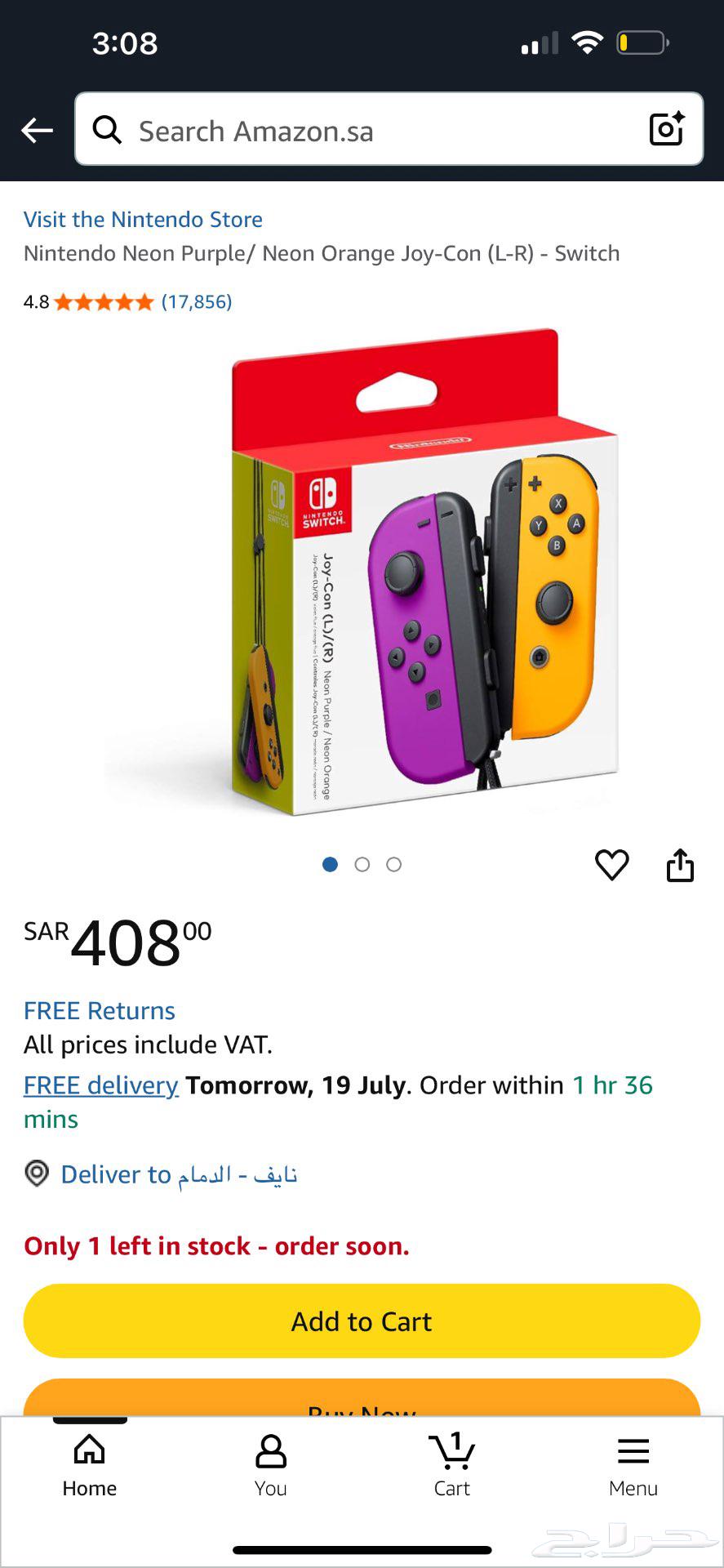Viewport: 724px width, 1568px height.
Task: Tap the Search Amazon.sa field
Action: point(367,131)
